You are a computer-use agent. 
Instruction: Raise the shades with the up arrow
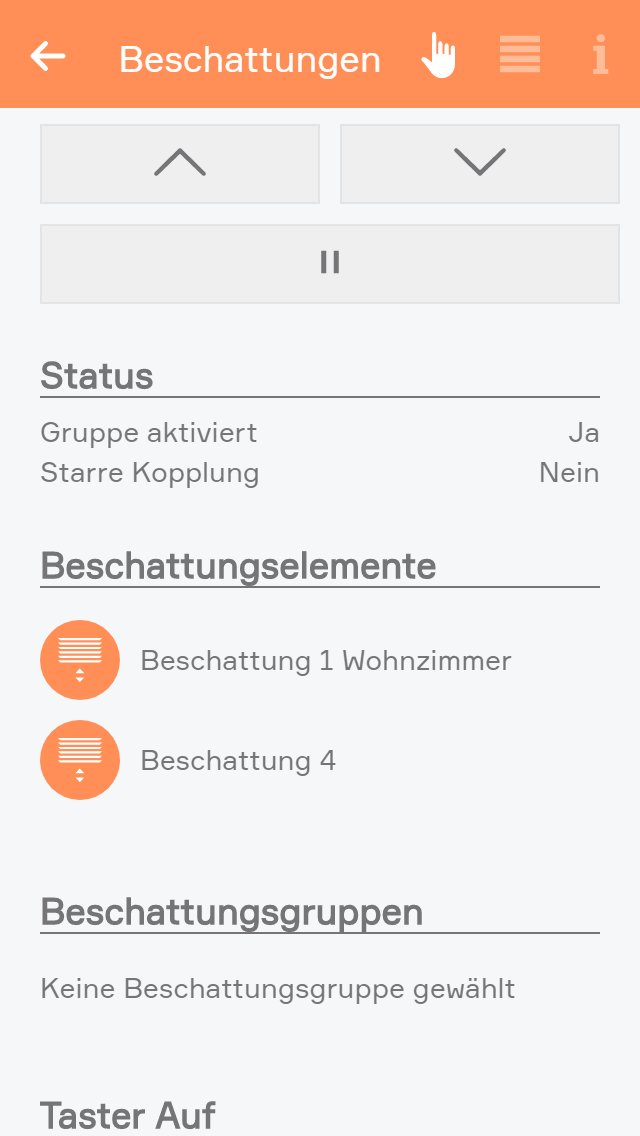pos(180,164)
